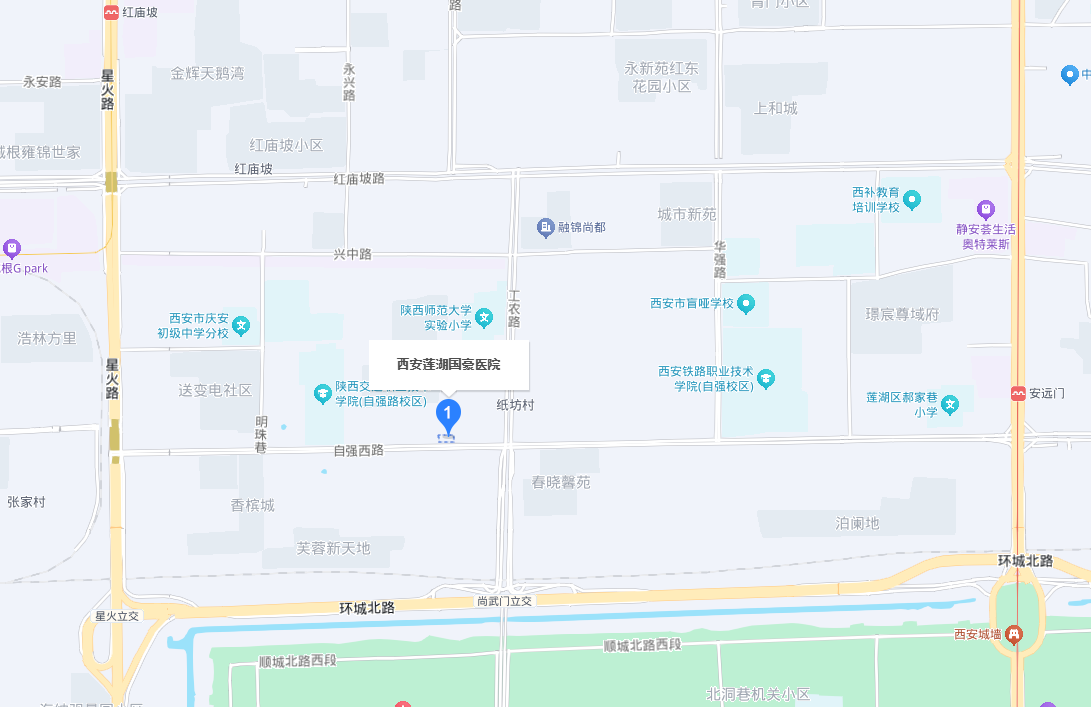The height and width of the screenshot is (707, 1091).
Task: Select the 西安市庆安初级中学分校 marker
Action: (241, 325)
